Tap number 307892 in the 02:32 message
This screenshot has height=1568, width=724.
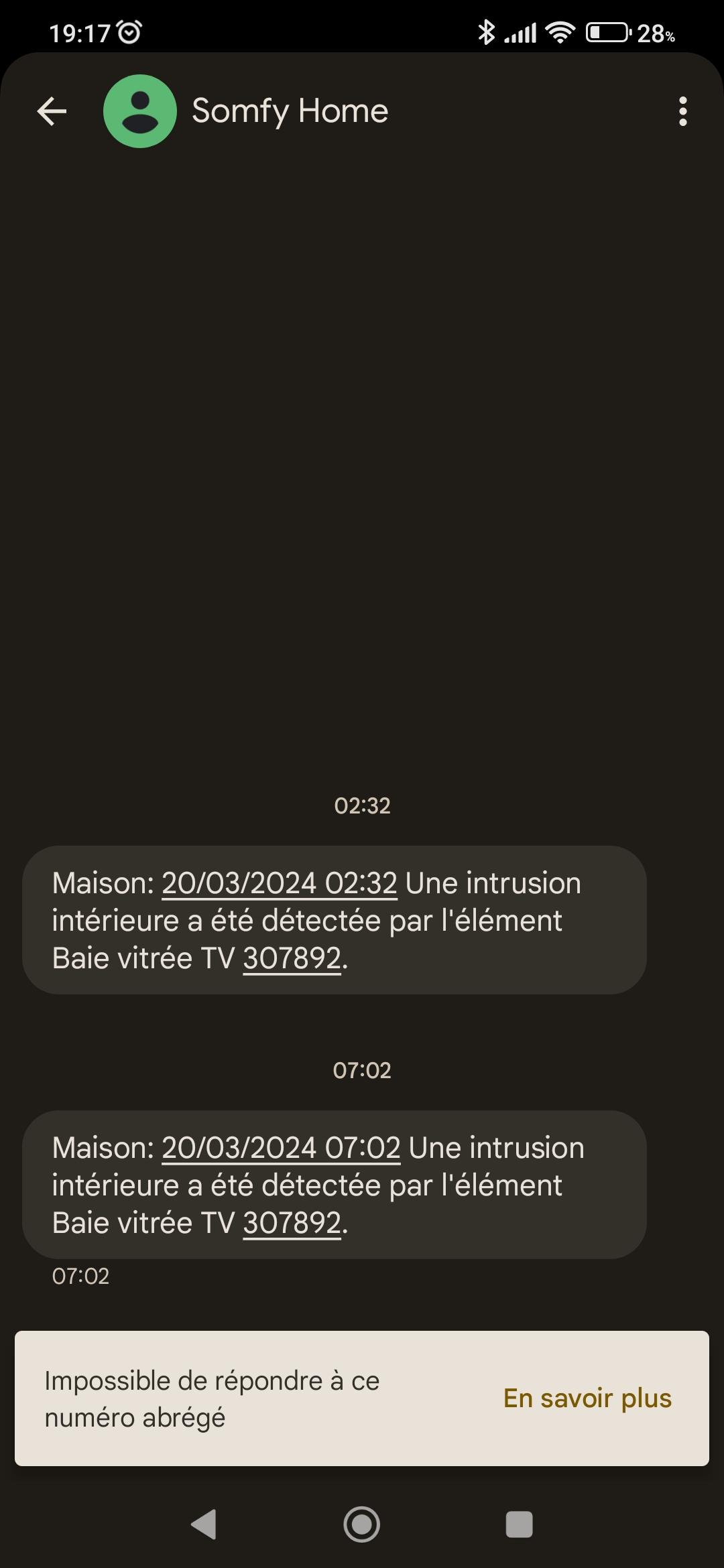[x=292, y=958]
